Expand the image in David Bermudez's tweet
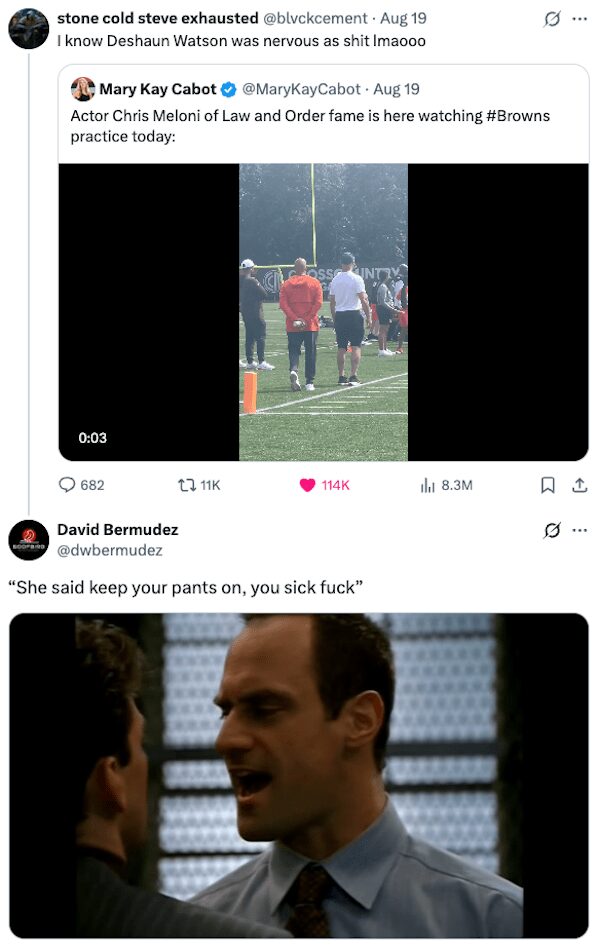This screenshot has width=600, height=951. pos(299,774)
